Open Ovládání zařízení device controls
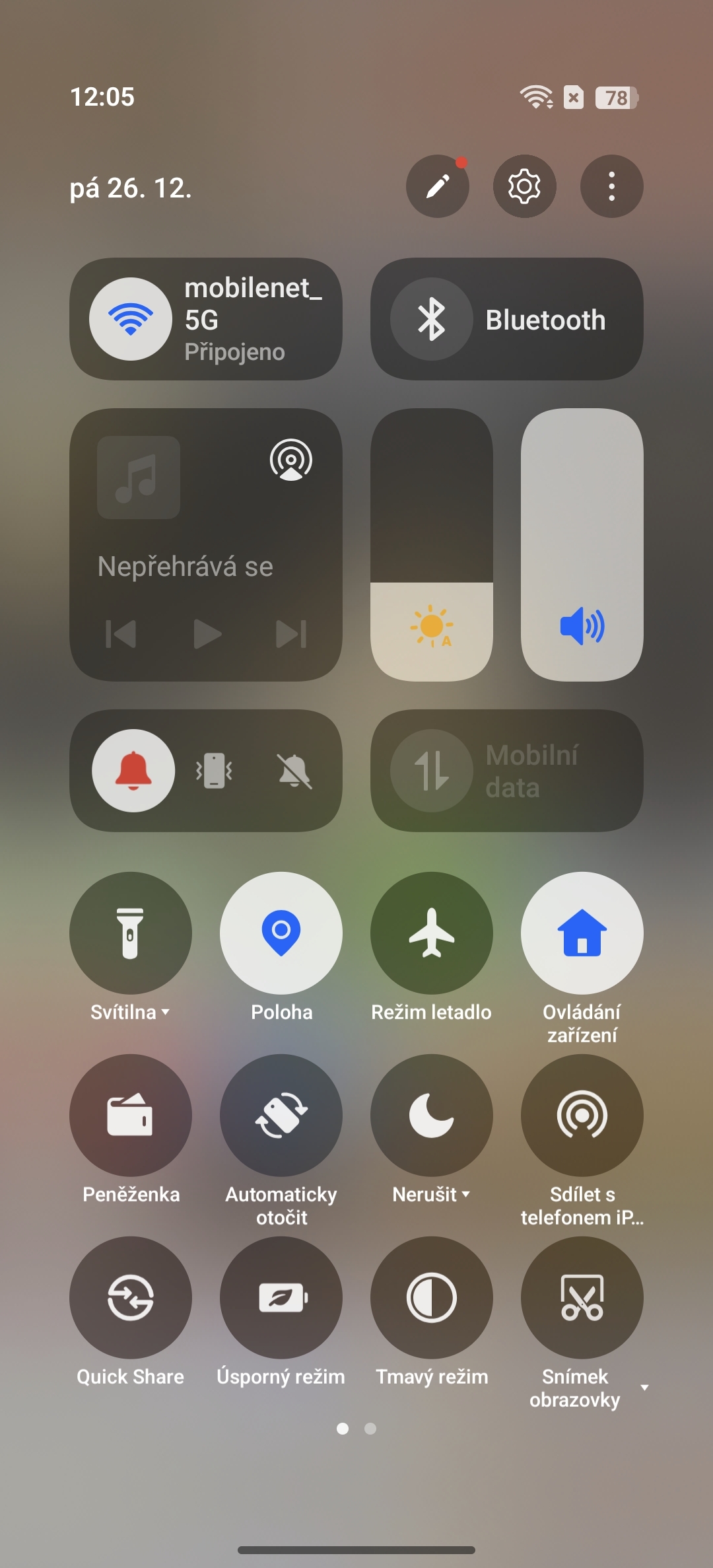The height and width of the screenshot is (1568, 713). pyautogui.click(x=582, y=933)
